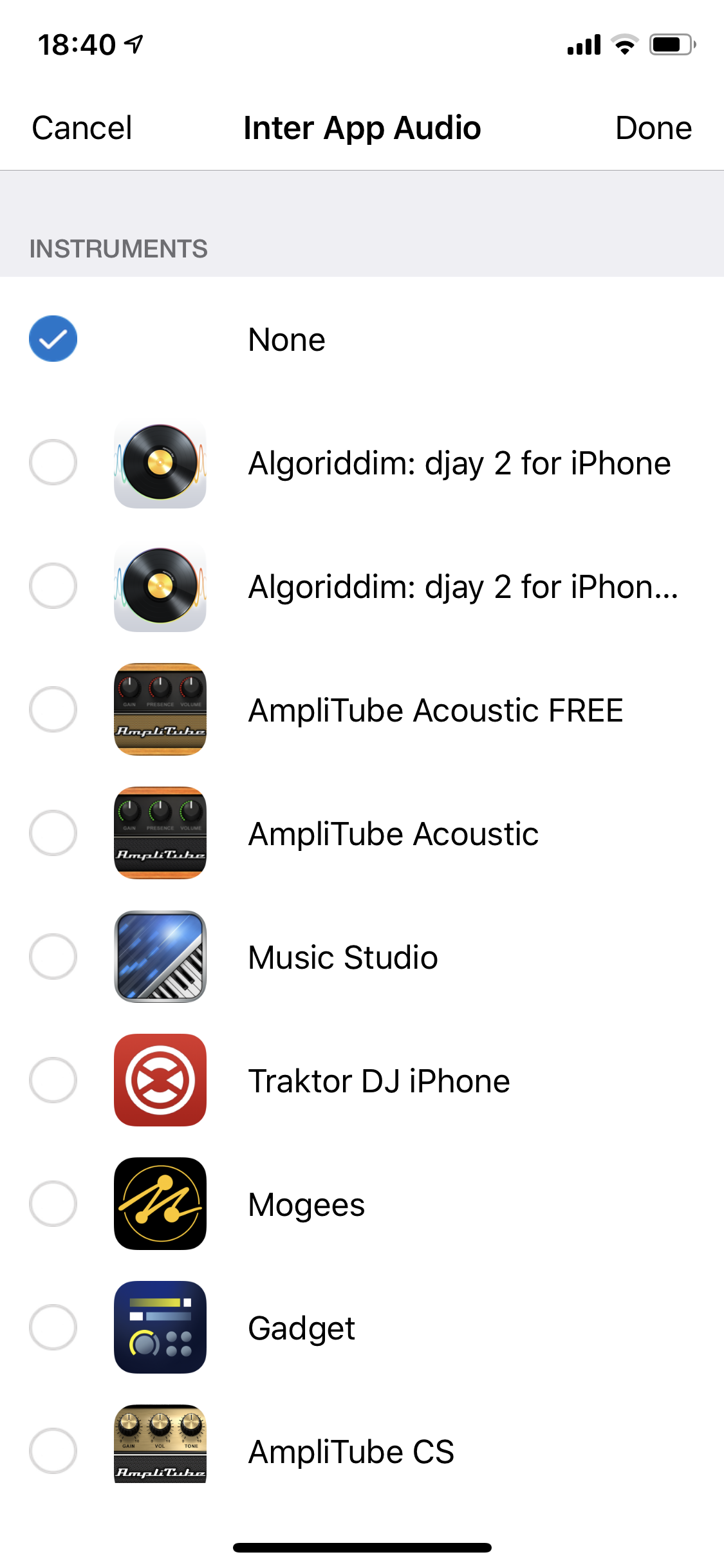
Task: Choose Algoriddim: djay 2 for iPhone
Action: point(362,463)
